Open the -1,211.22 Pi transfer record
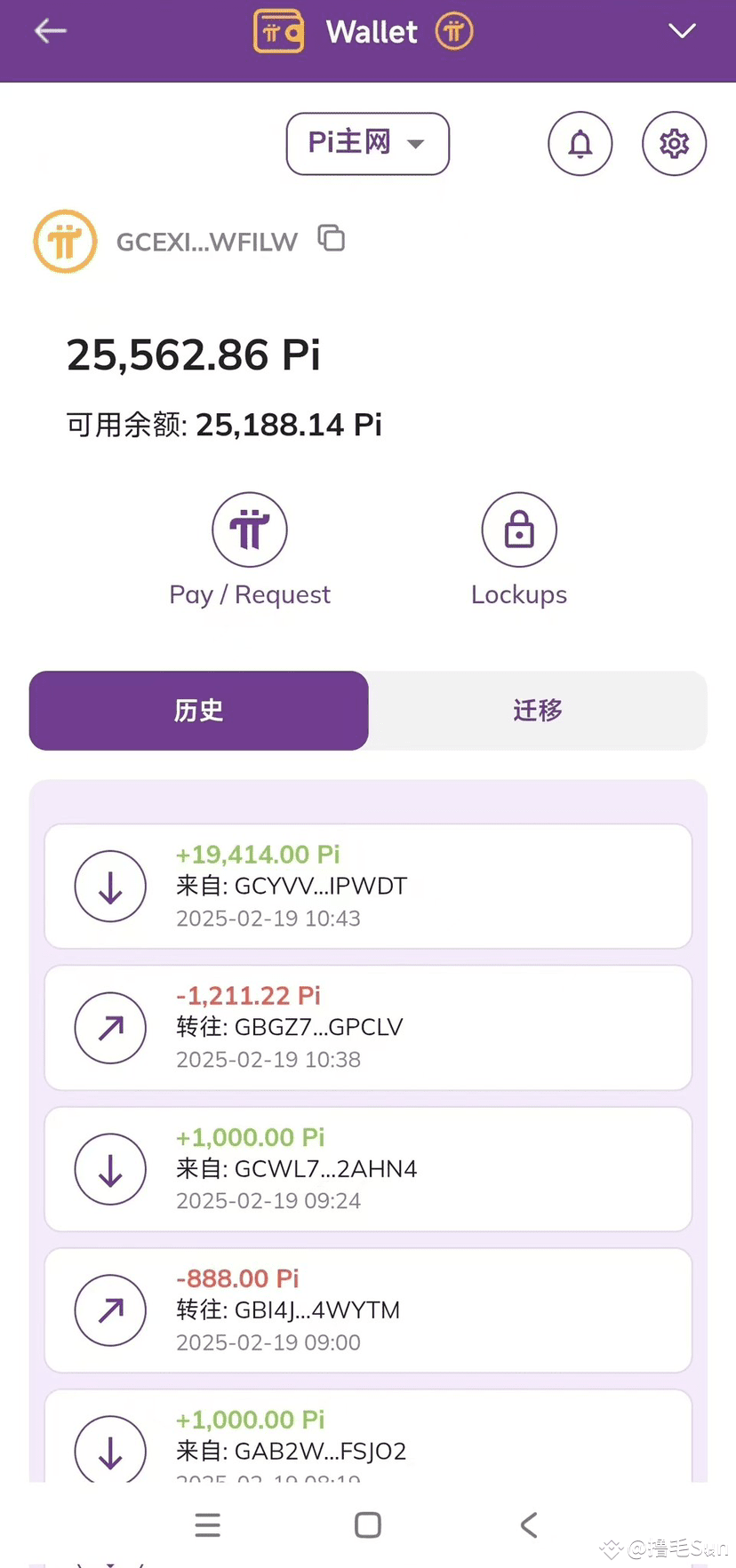 (x=368, y=1027)
